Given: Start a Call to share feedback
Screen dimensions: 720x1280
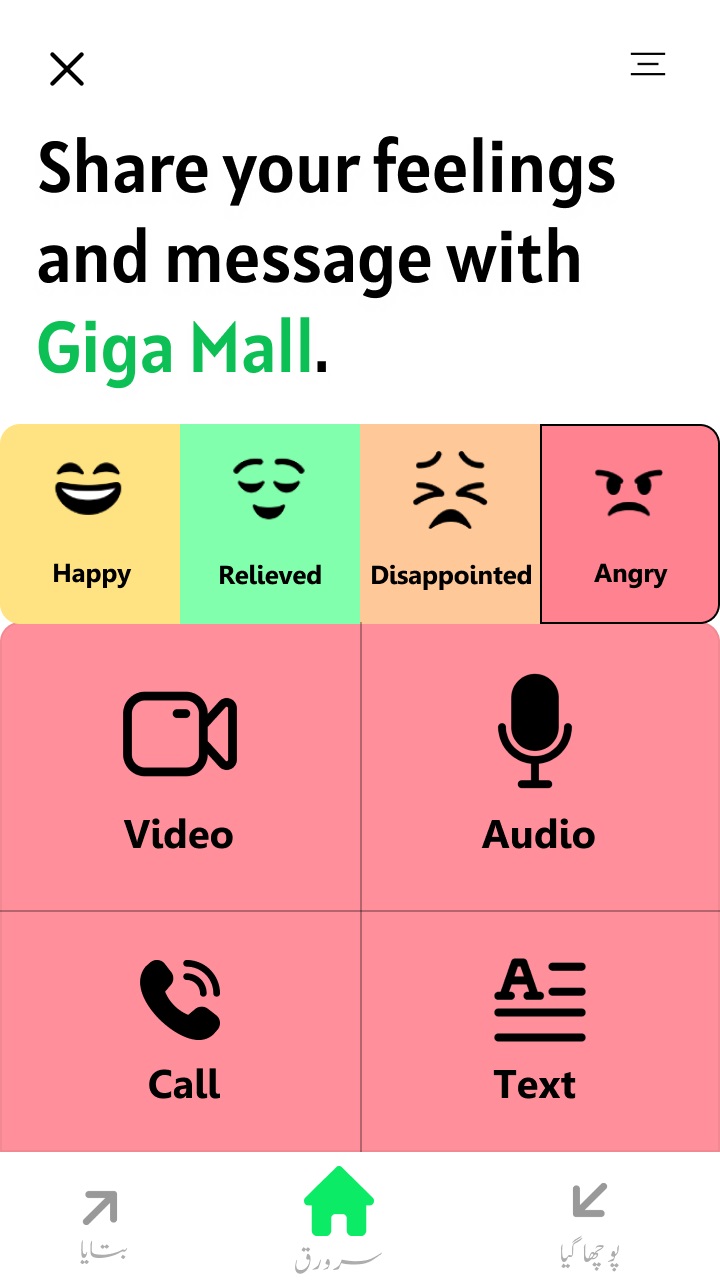Looking at the screenshot, I should click(181, 1031).
